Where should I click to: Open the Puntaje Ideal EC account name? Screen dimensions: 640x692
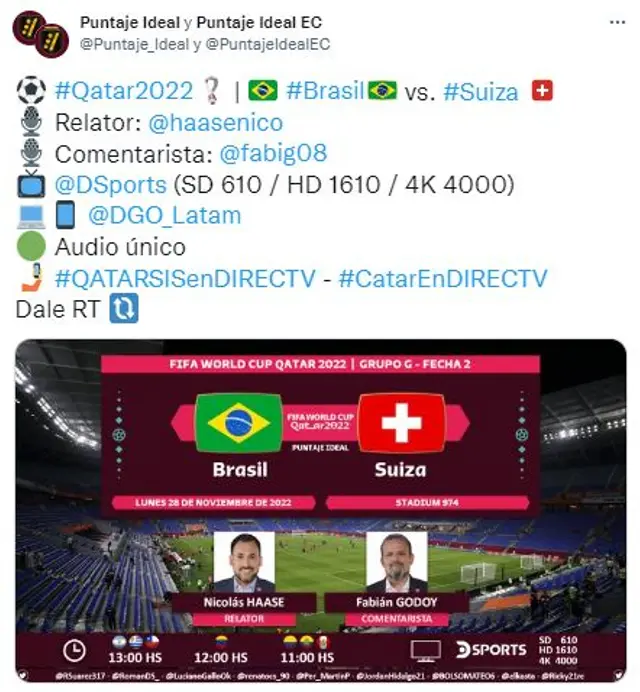259,22
